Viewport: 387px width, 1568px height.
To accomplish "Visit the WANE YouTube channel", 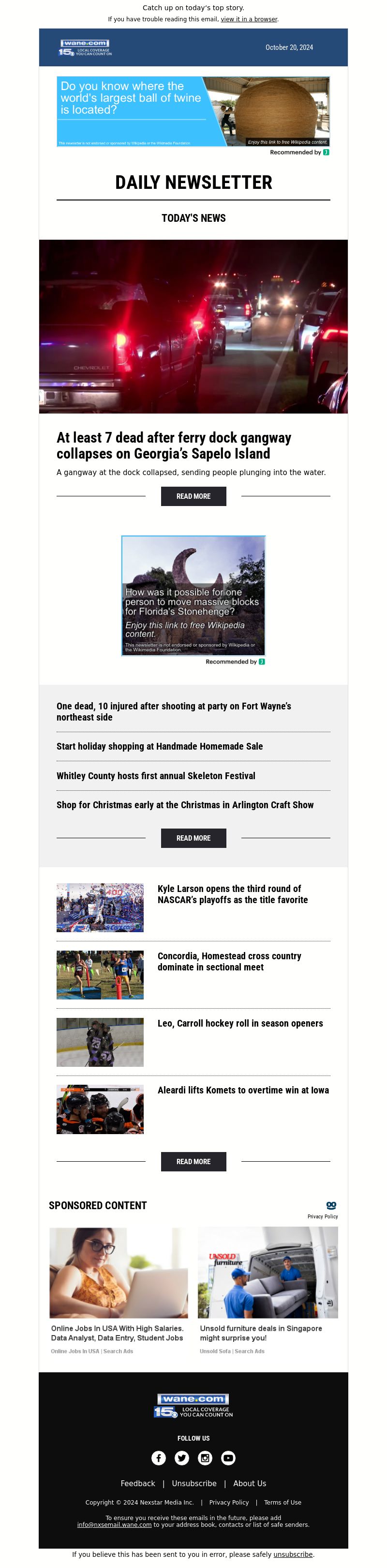I will 228,1458.
